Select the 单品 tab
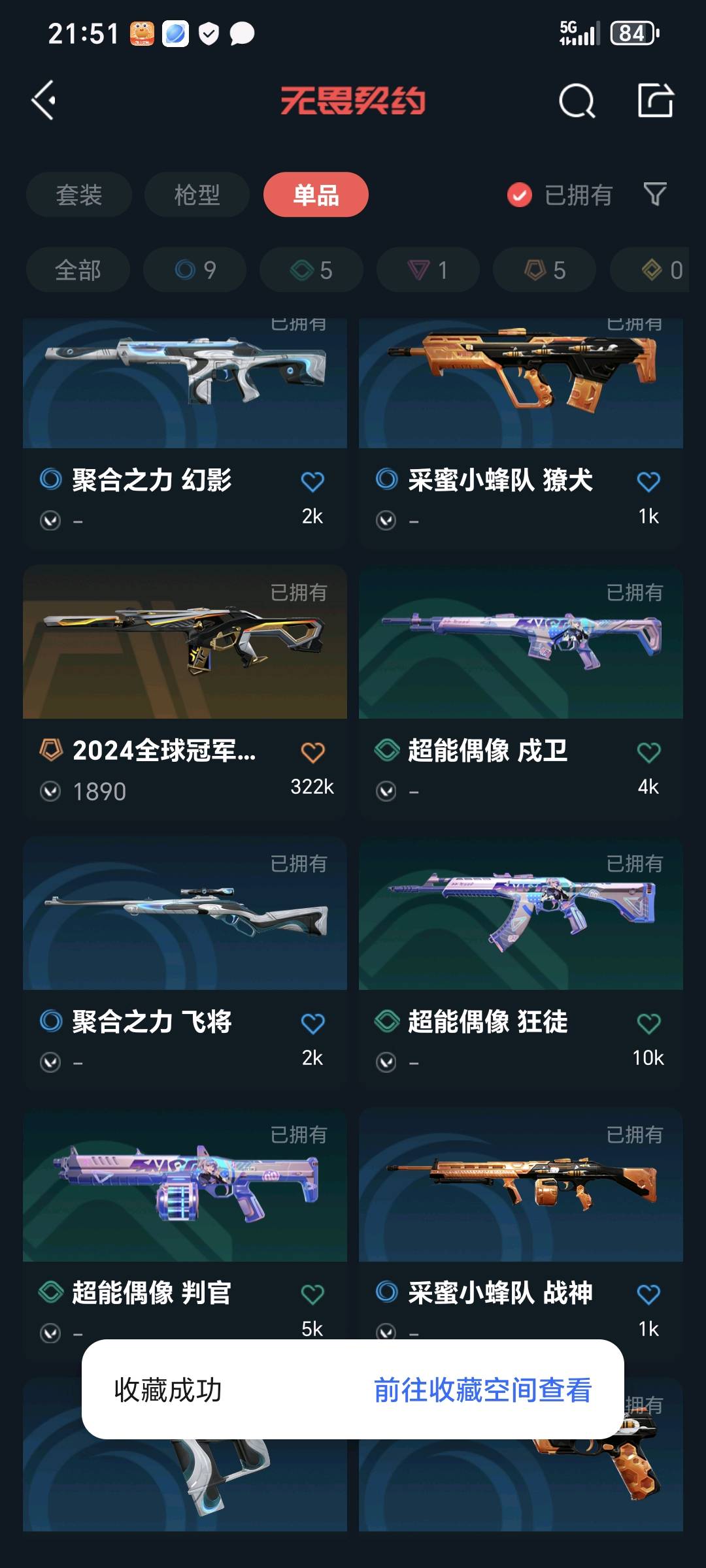The image size is (706, 1568). point(315,194)
